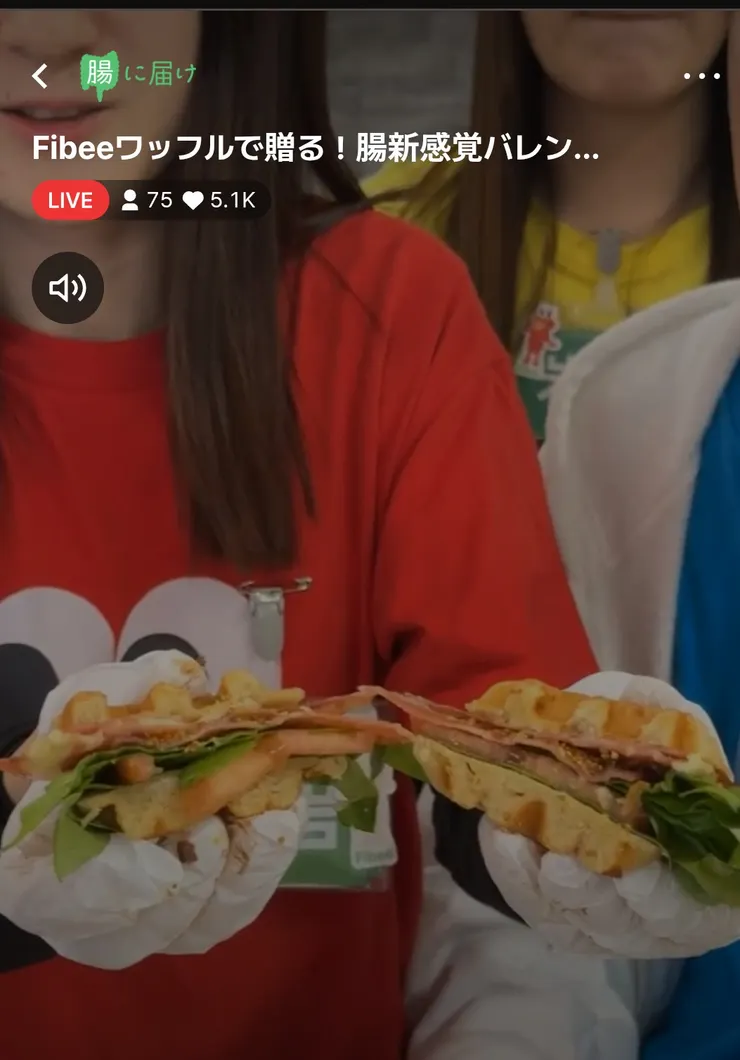Go back from the live stream

pyautogui.click(x=40, y=76)
